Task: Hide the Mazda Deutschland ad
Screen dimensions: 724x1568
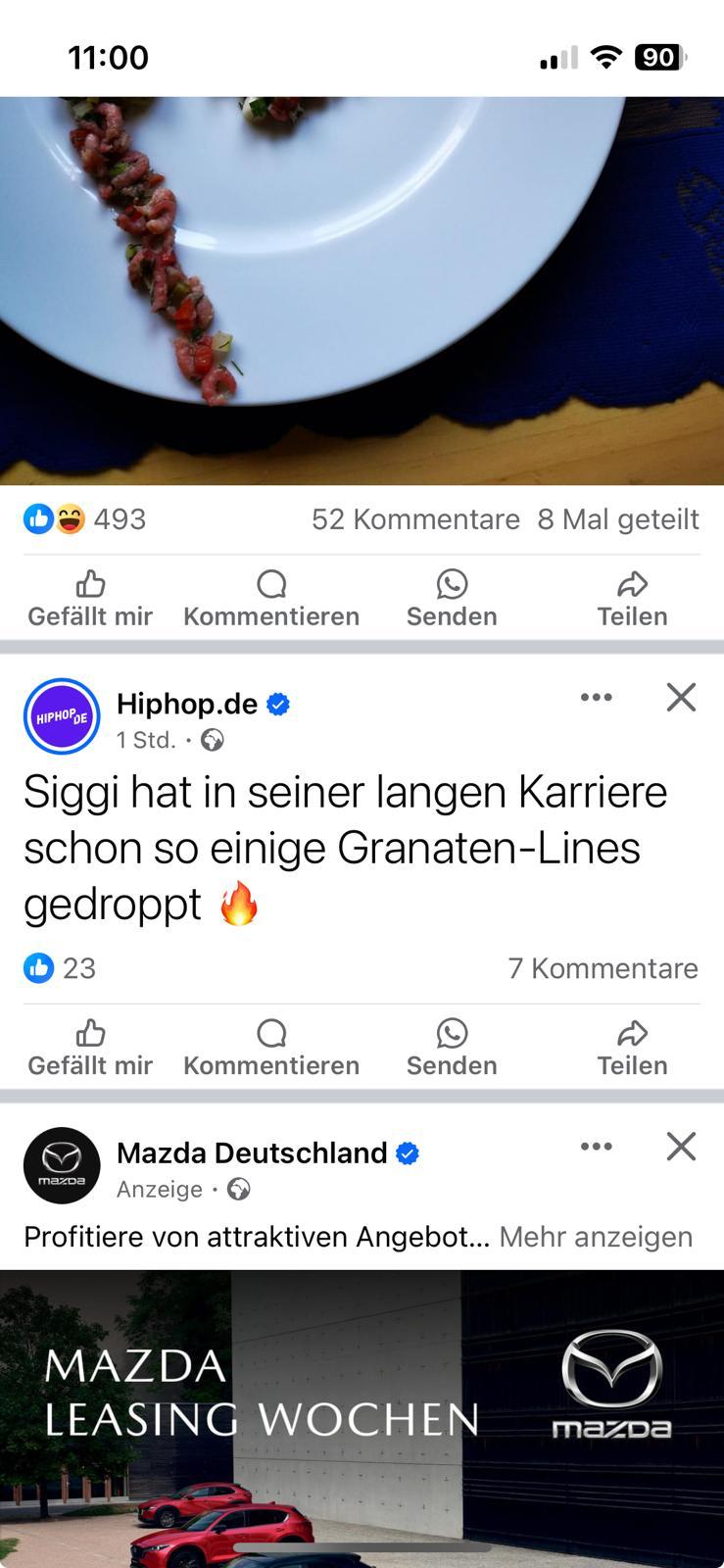Action: [681, 1147]
